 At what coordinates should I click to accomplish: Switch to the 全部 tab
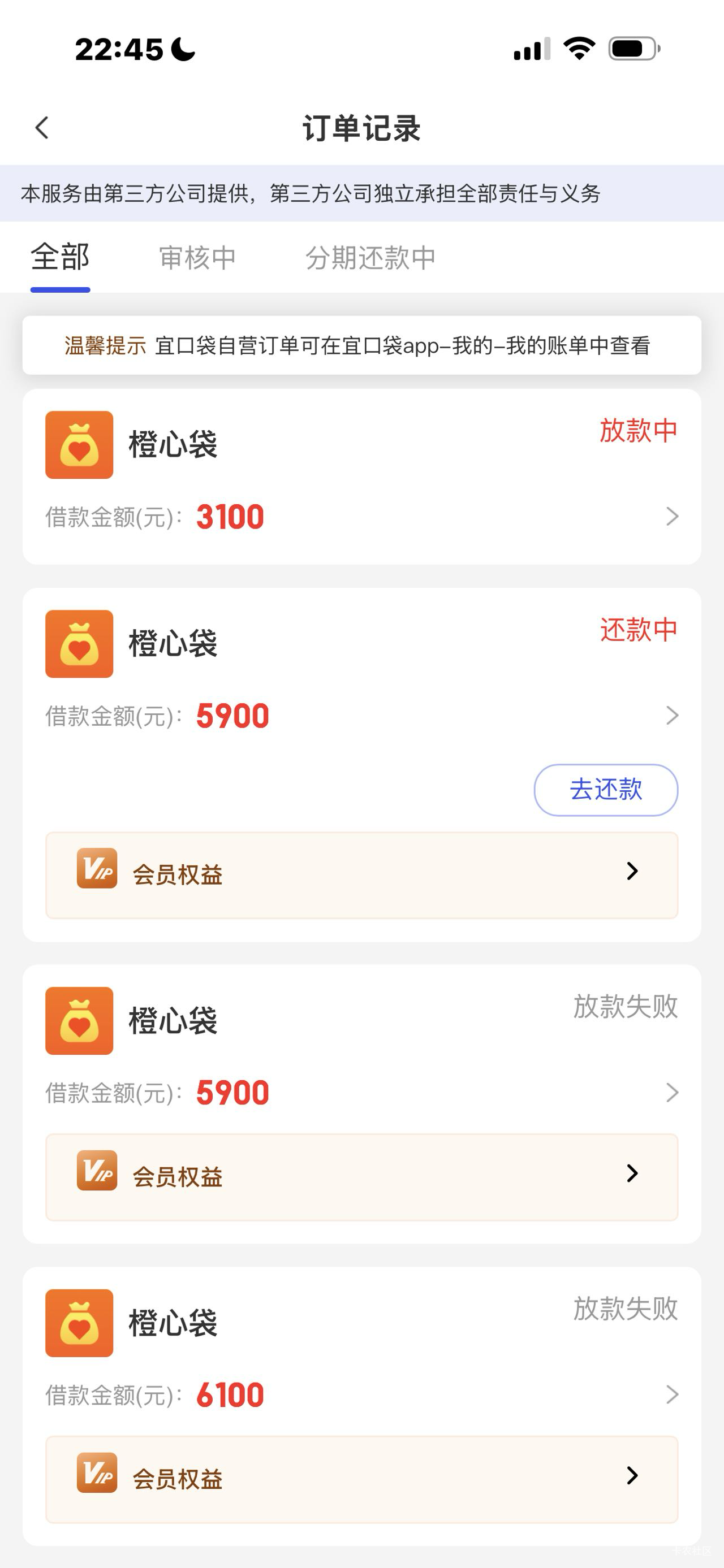point(61,258)
